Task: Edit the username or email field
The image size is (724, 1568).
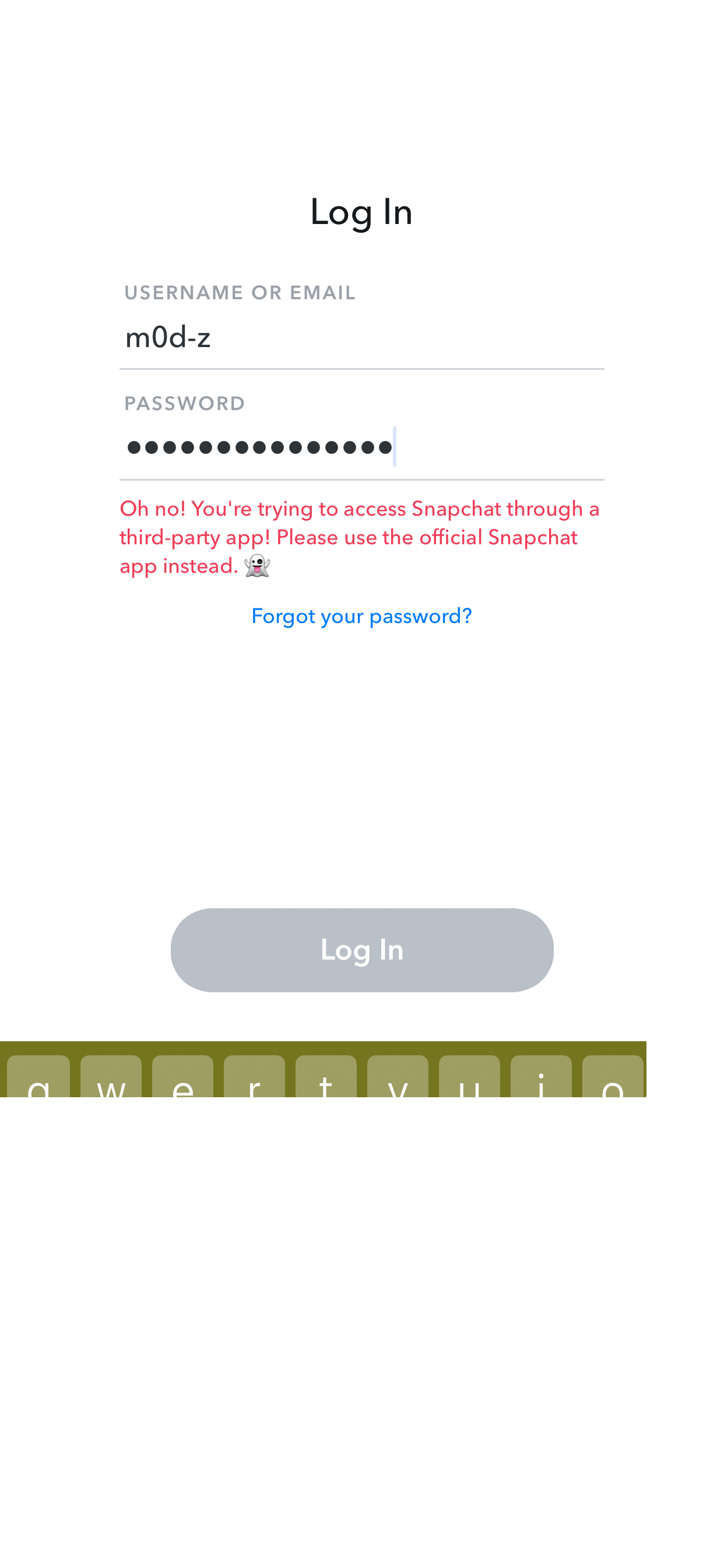Action: [361, 337]
